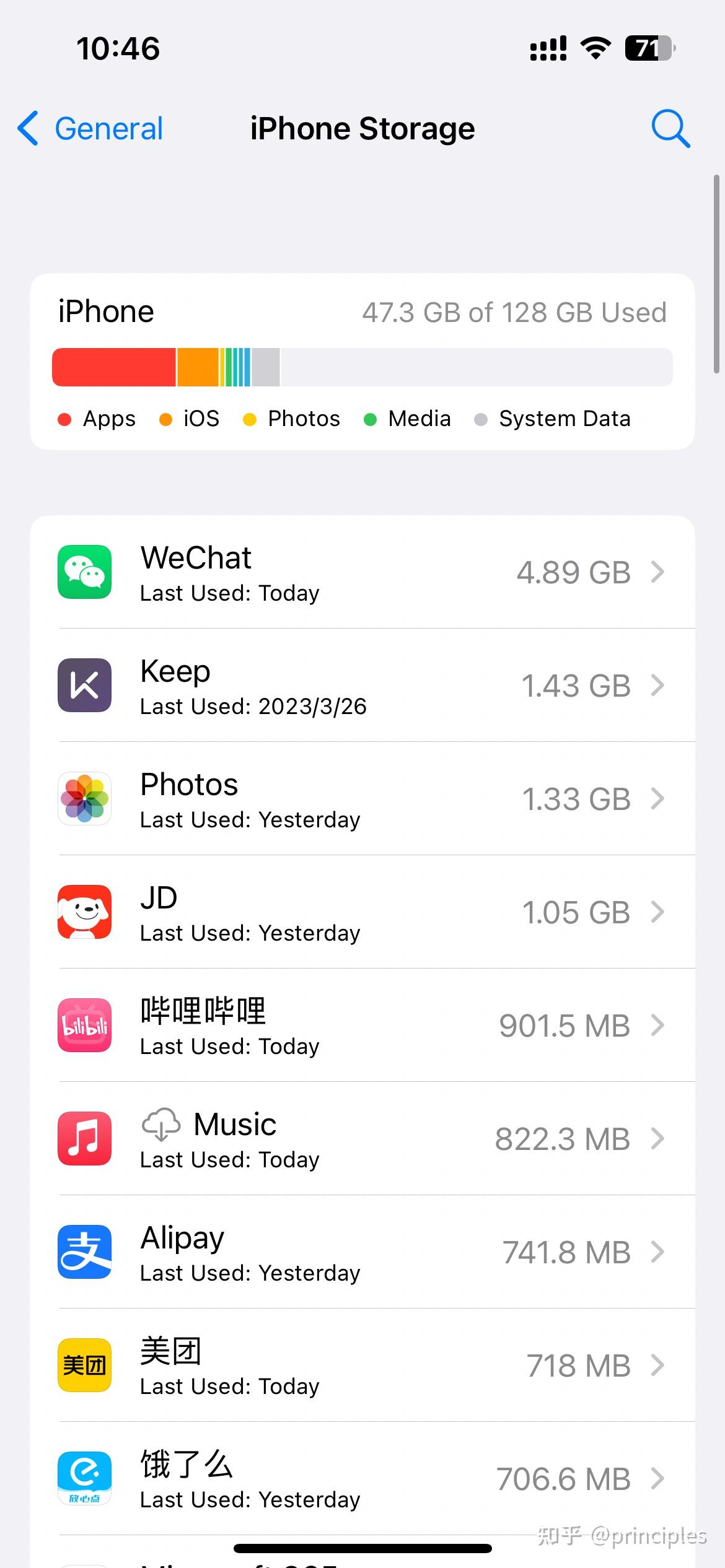Expand the Alipay row chevron
This screenshot has height=1568, width=725.
click(658, 1252)
